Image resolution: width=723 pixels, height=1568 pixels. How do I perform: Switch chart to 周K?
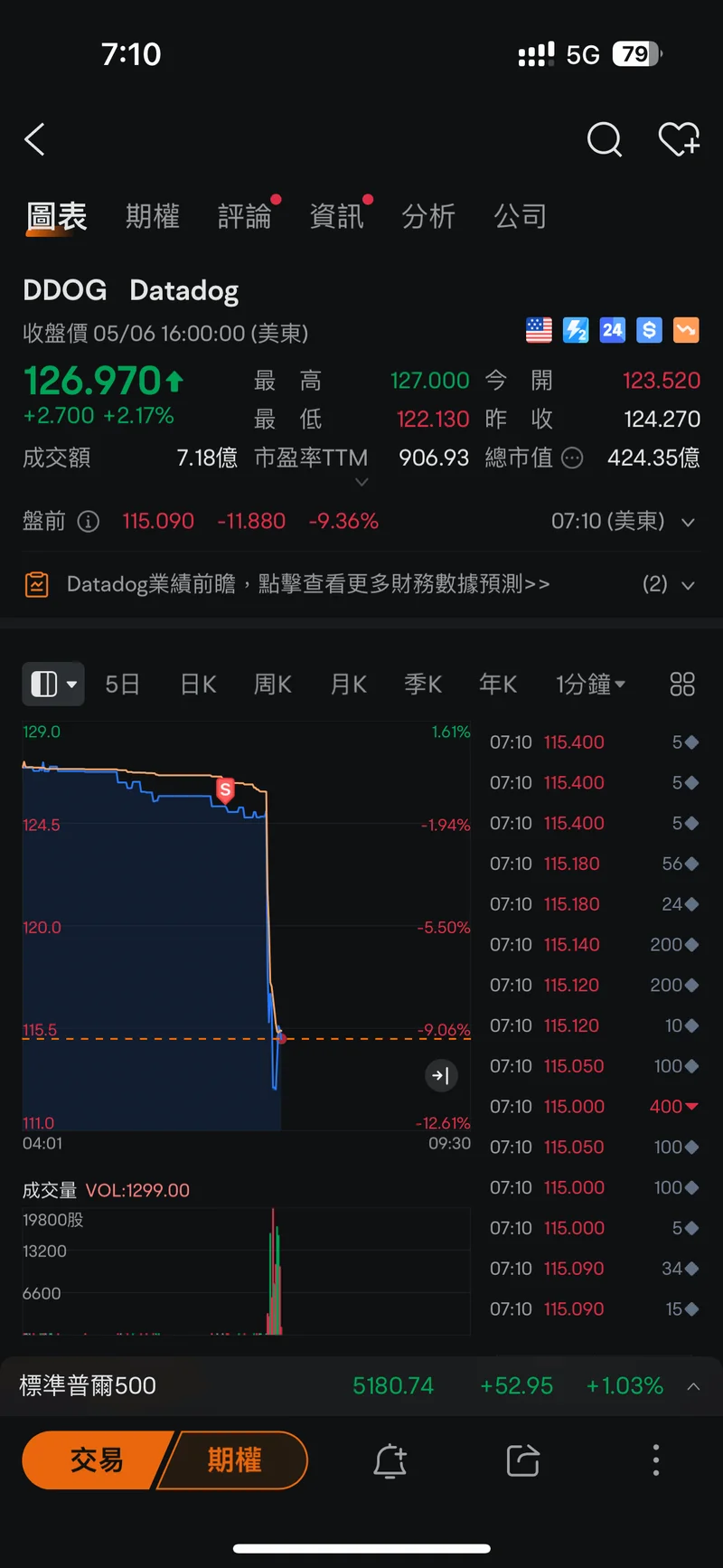click(x=273, y=685)
